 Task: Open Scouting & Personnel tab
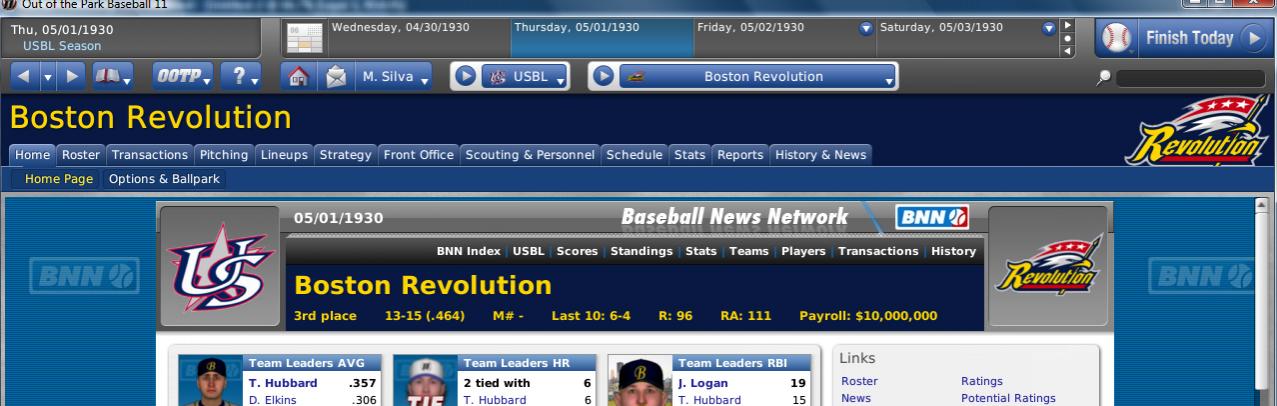tap(531, 155)
